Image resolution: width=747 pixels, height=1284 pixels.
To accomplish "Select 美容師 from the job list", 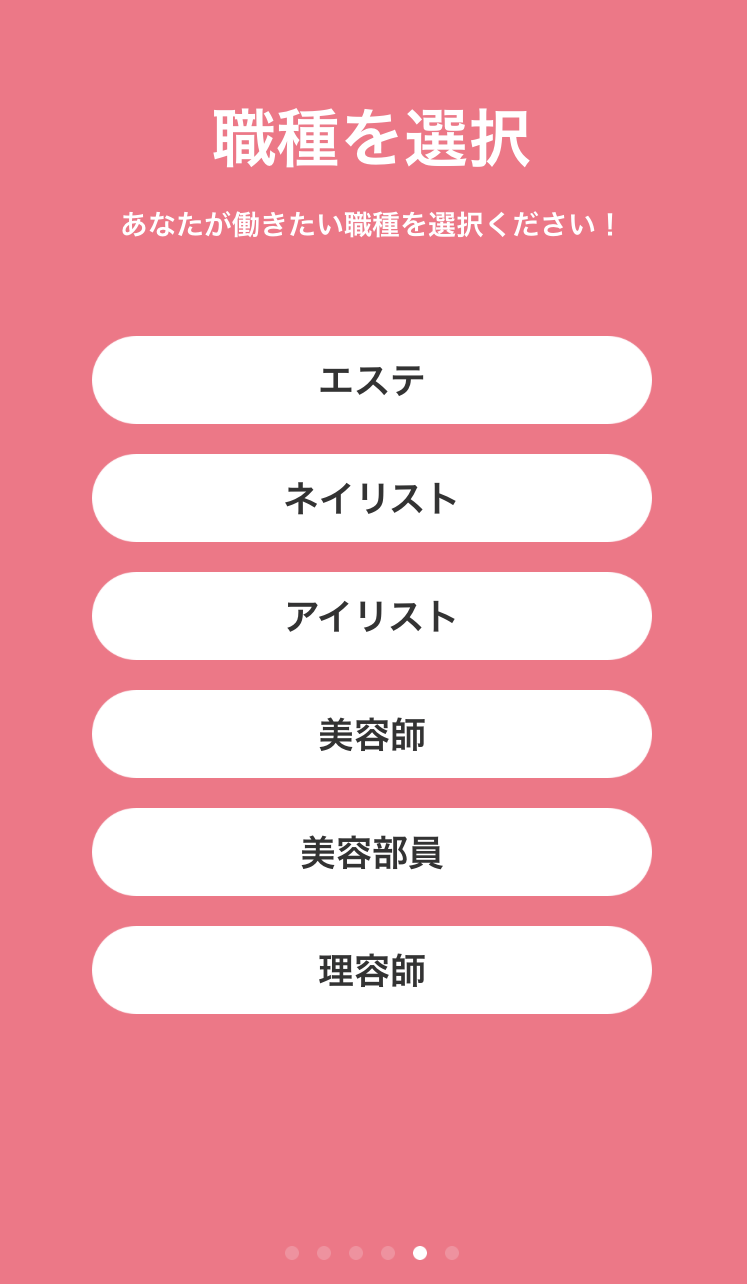I will tap(371, 734).
